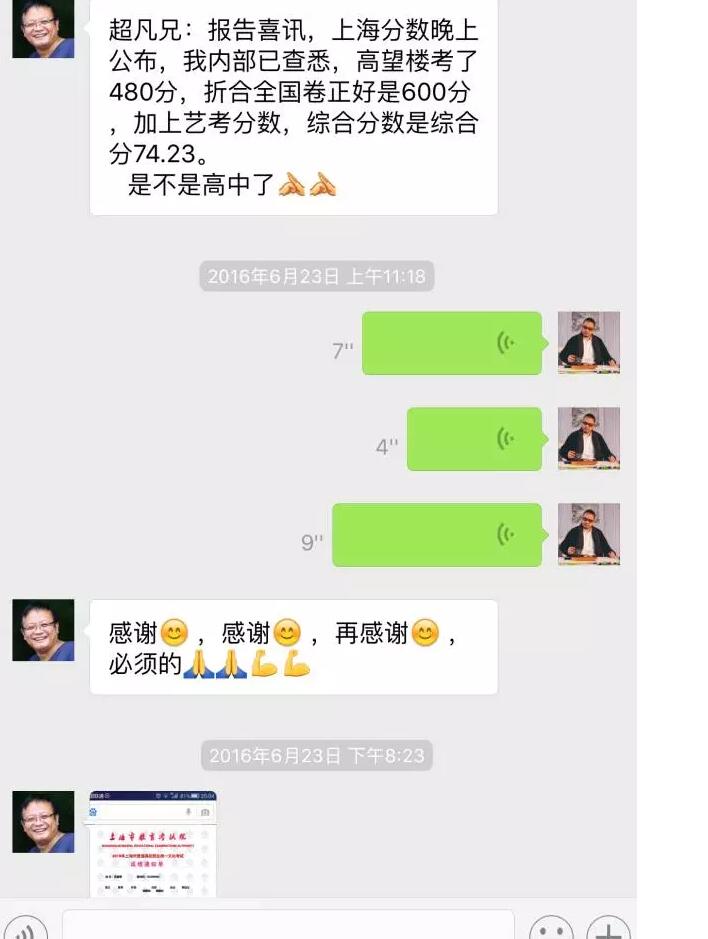Play the 7-second voice message
Image resolution: width=708 pixels, height=939 pixels.
coord(451,343)
